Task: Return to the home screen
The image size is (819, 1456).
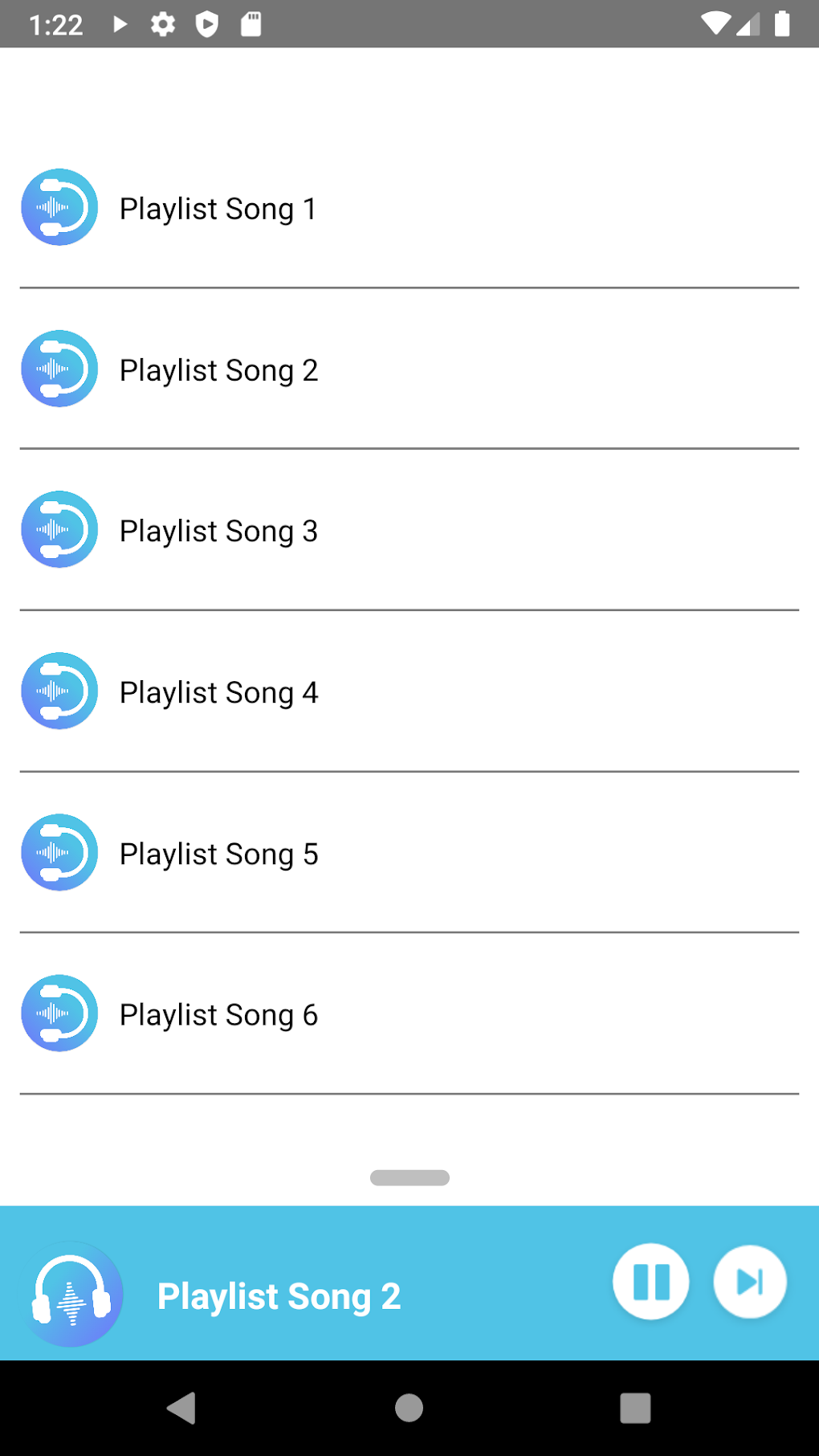Action: (409, 1408)
